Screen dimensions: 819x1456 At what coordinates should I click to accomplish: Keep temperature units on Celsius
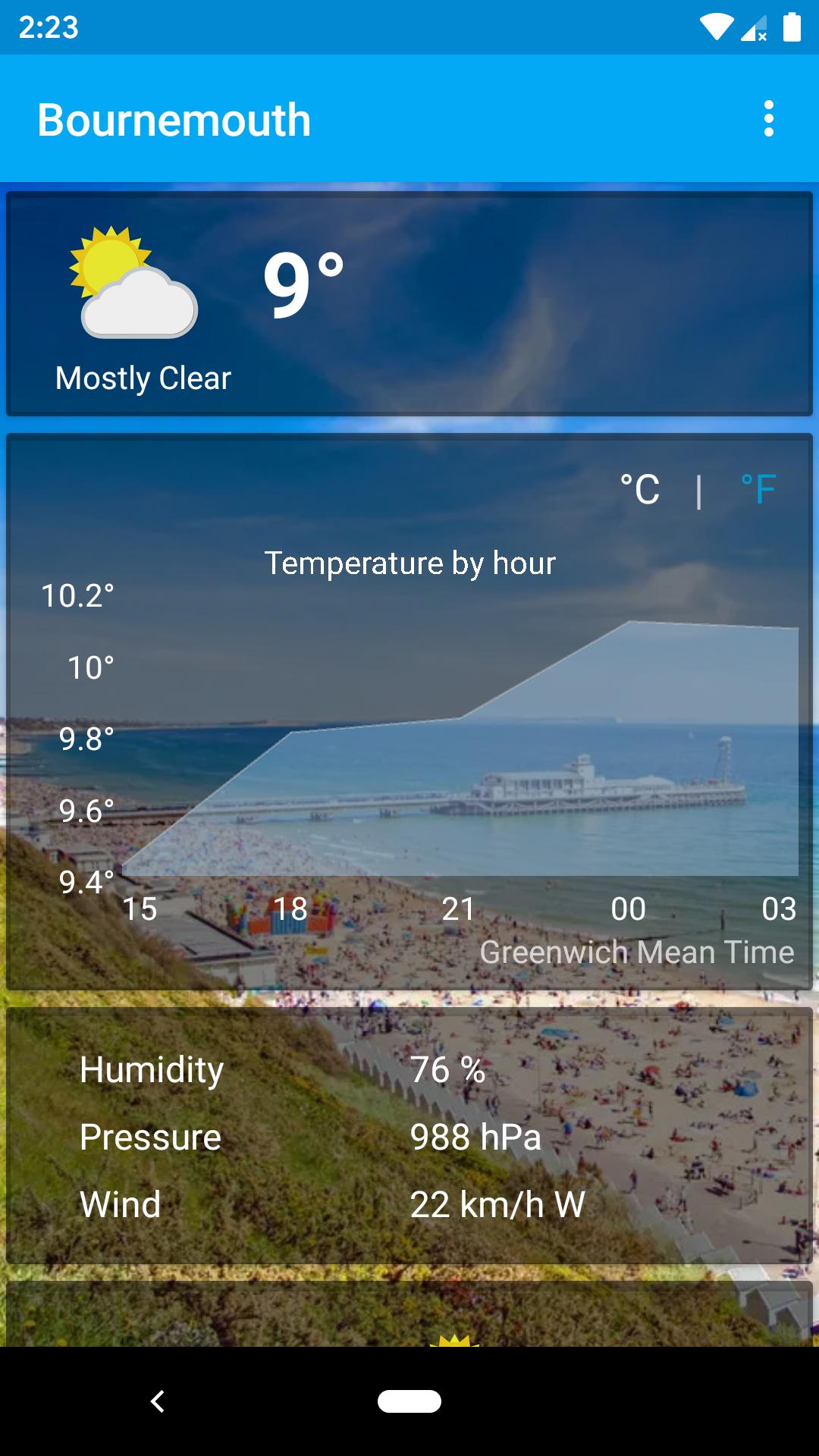point(639,489)
